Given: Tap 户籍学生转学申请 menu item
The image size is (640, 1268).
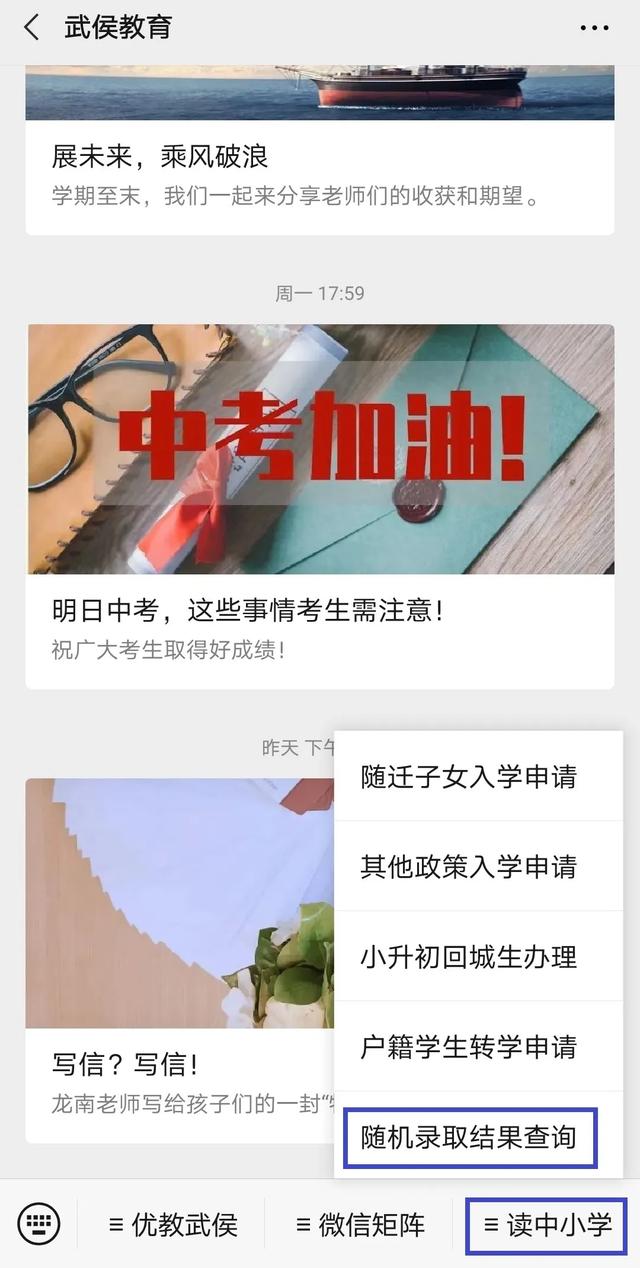Looking at the screenshot, I should (x=469, y=1047).
